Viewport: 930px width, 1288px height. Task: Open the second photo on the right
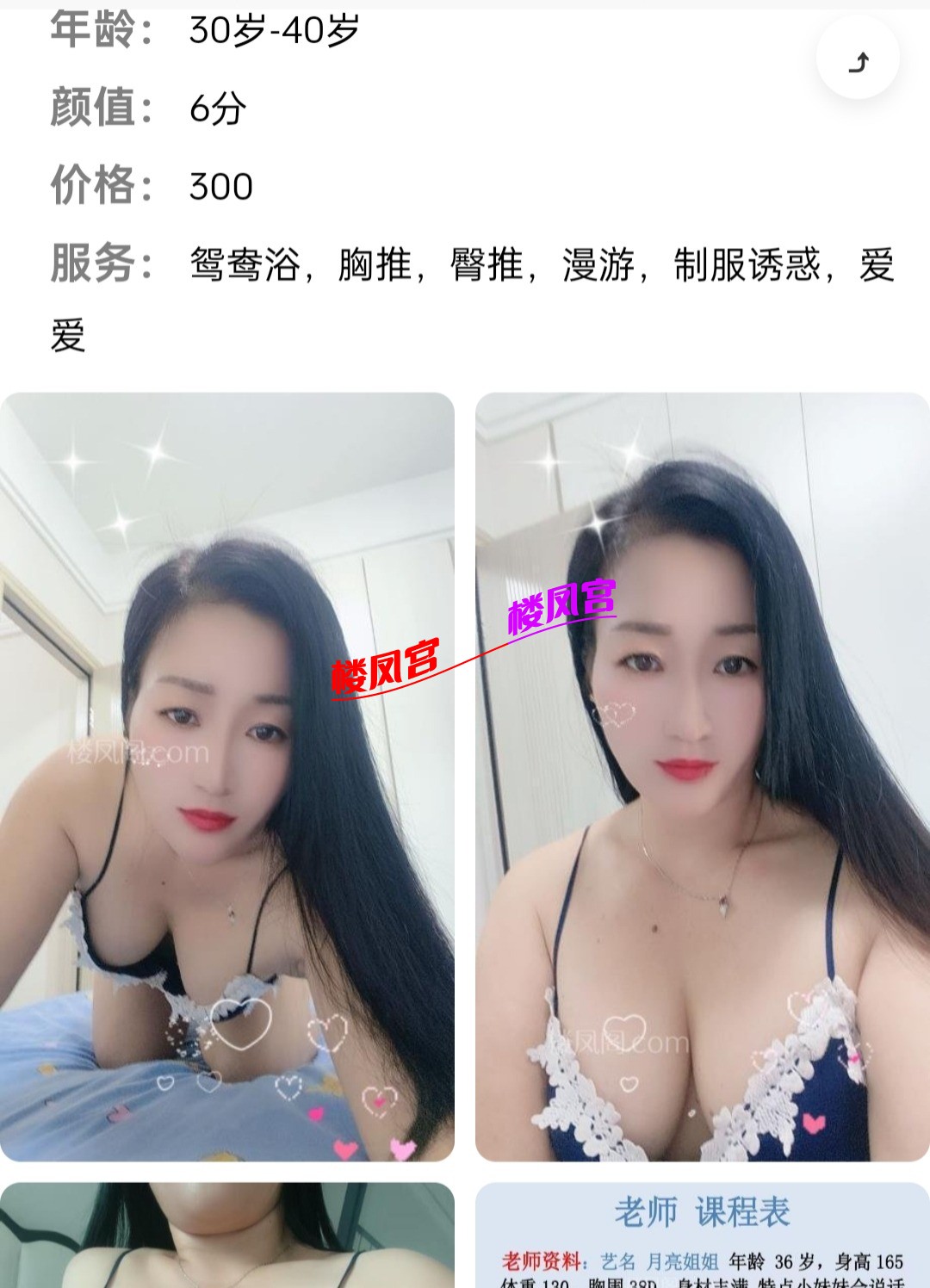coord(702,777)
